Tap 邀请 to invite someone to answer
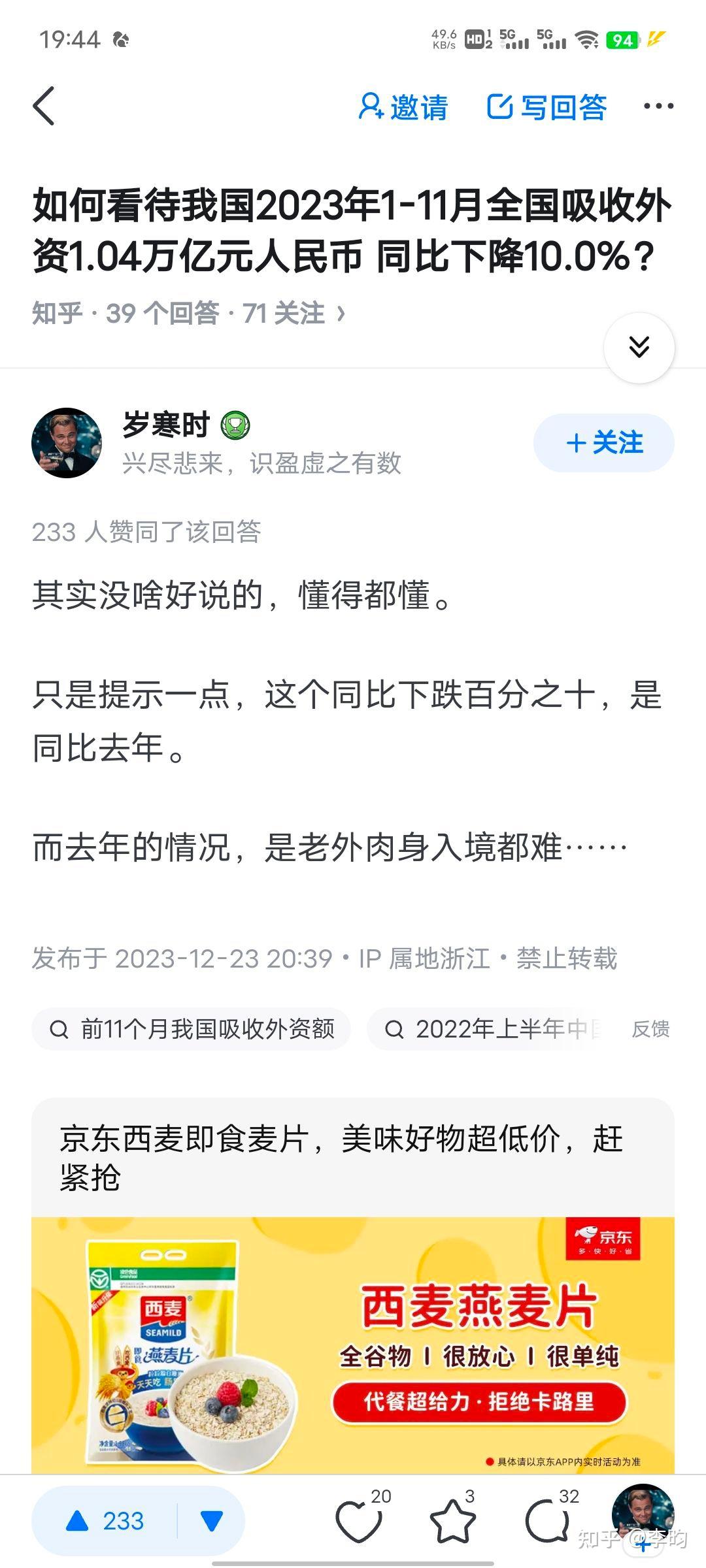706x1568 pixels. (x=403, y=107)
